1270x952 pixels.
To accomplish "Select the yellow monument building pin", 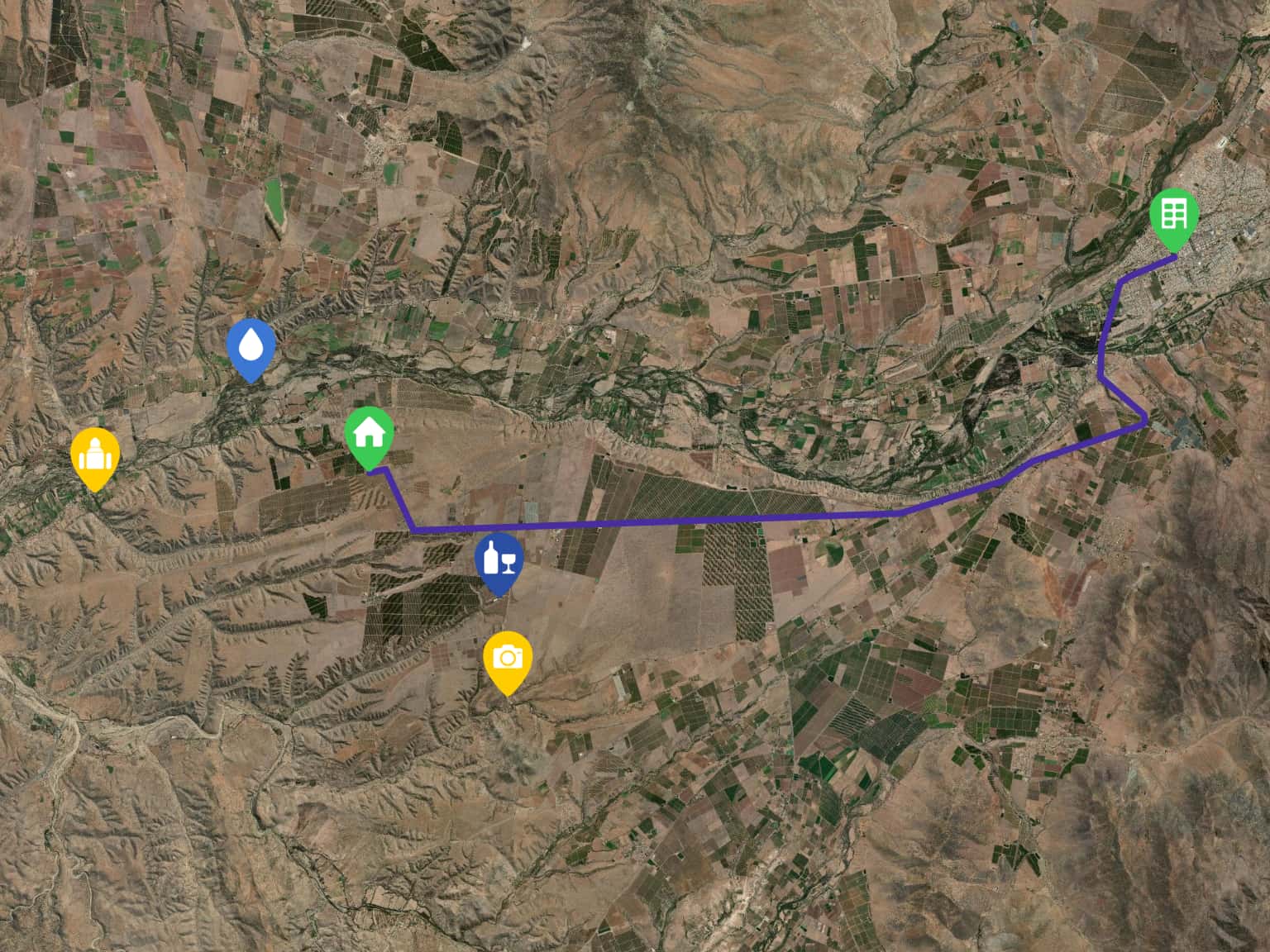I will pos(95,455).
